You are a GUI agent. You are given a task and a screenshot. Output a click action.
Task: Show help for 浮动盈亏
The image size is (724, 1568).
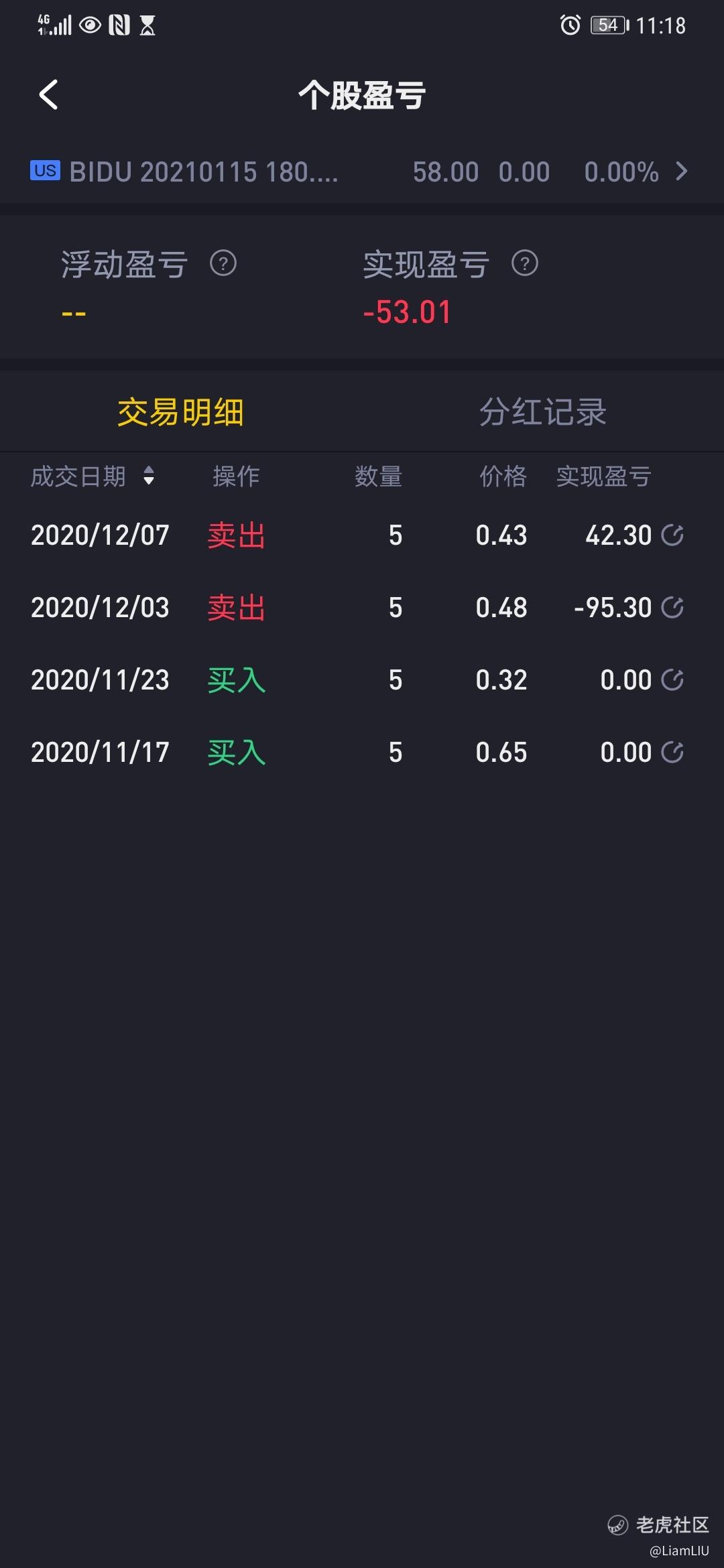[x=223, y=263]
